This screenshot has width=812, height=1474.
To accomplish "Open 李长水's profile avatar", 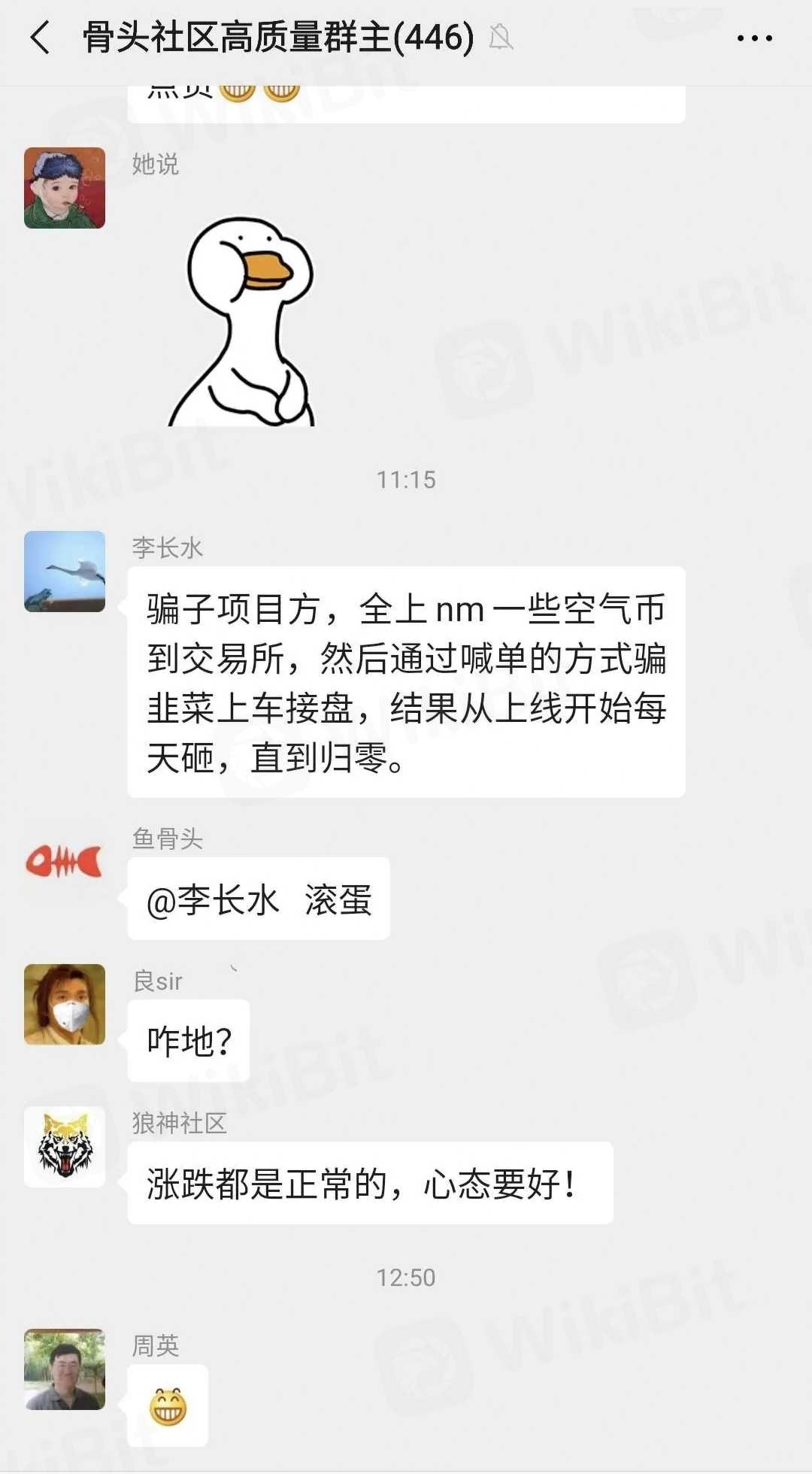I will point(65,572).
